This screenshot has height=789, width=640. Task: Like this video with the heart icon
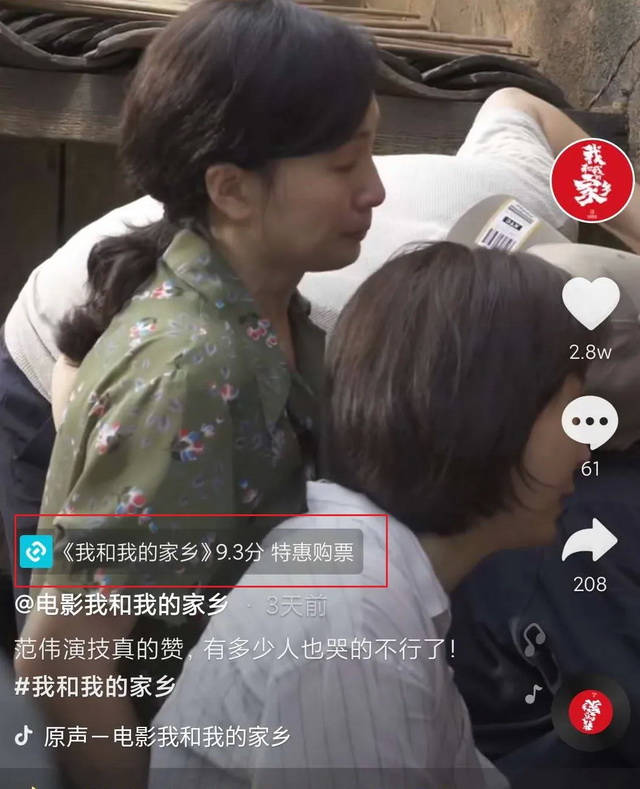coord(590,304)
